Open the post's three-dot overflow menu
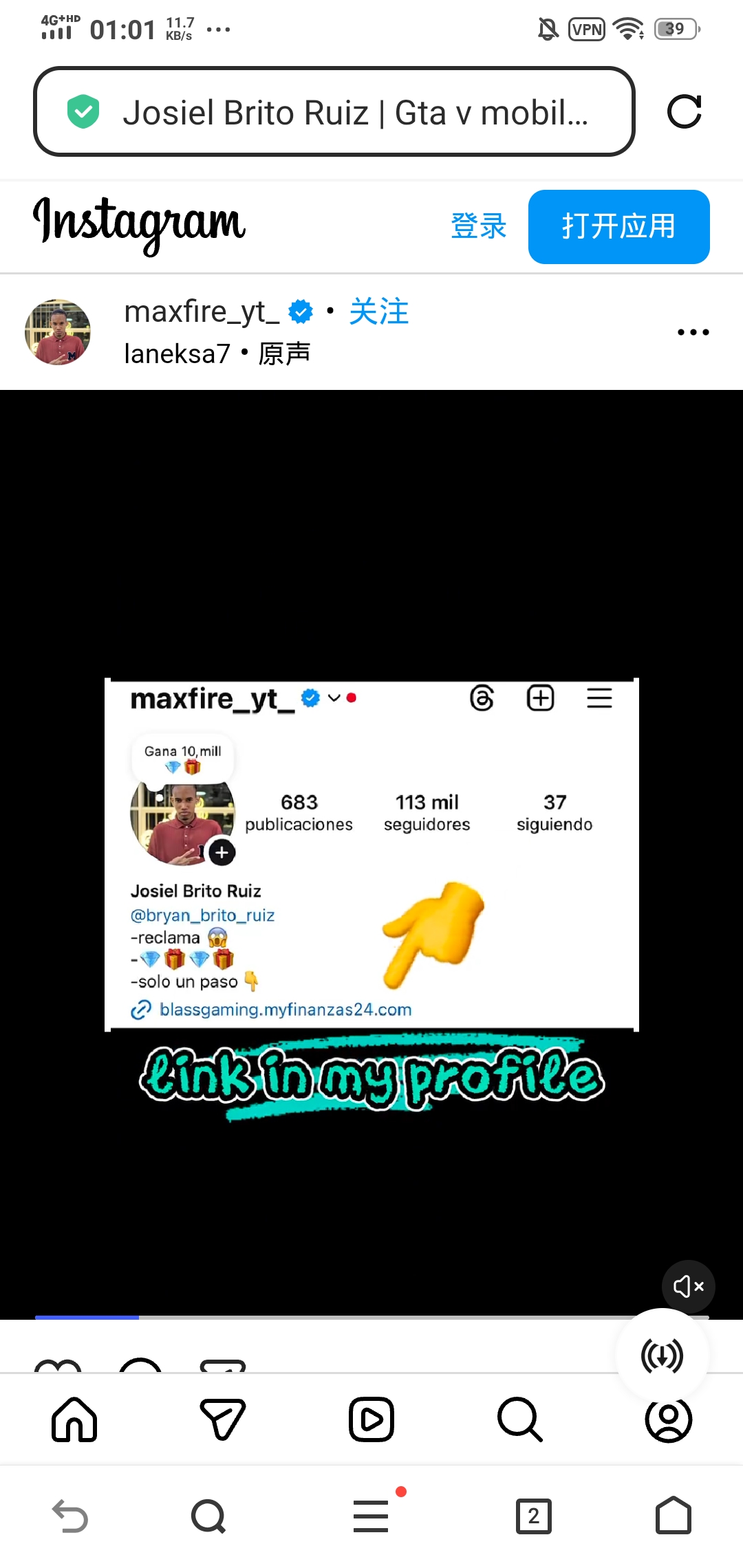 point(693,332)
